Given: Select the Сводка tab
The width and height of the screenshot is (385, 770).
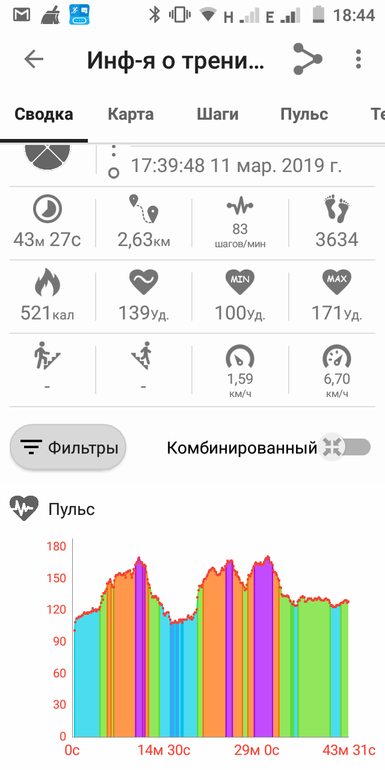Looking at the screenshot, I should pos(44,114).
